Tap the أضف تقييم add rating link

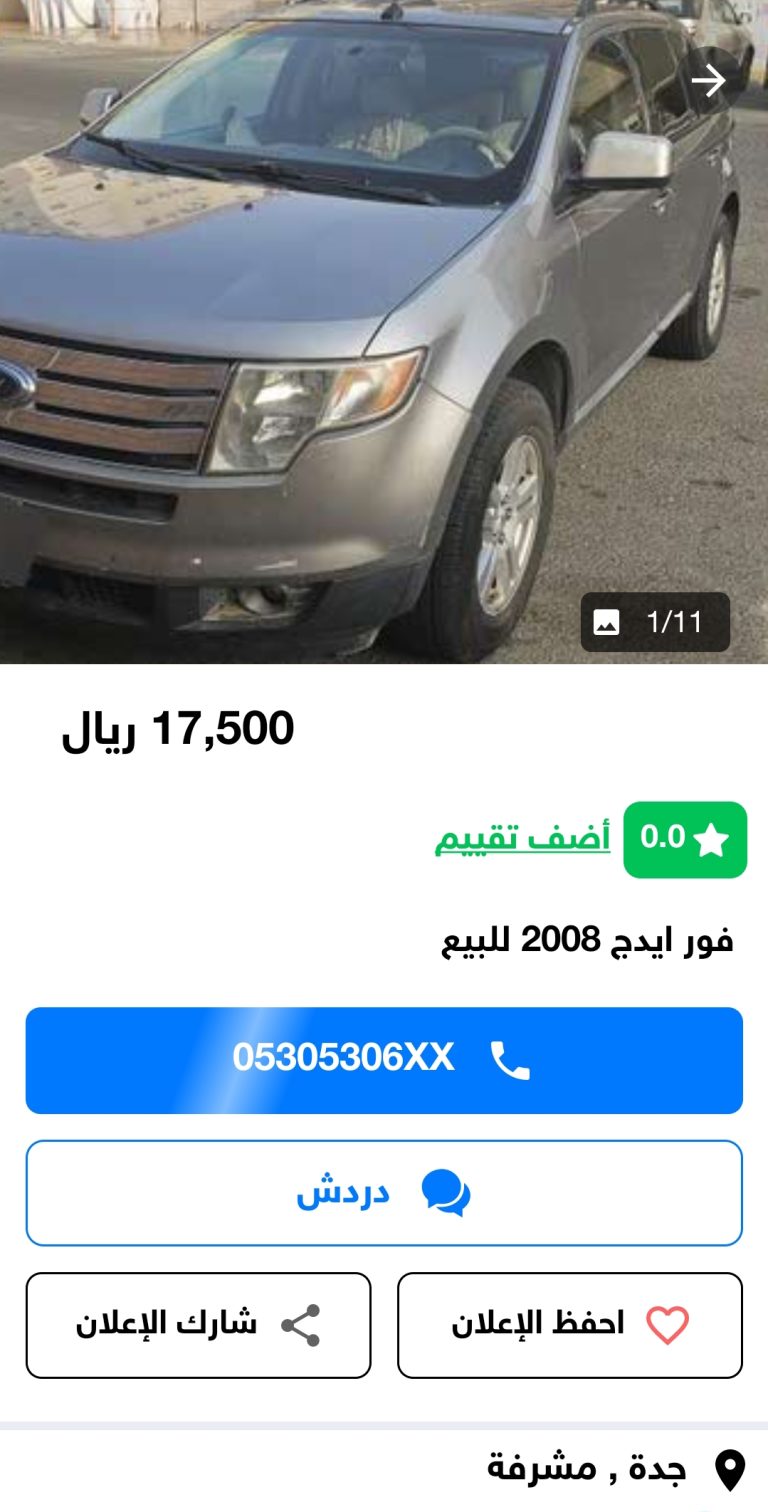coord(522,838)
